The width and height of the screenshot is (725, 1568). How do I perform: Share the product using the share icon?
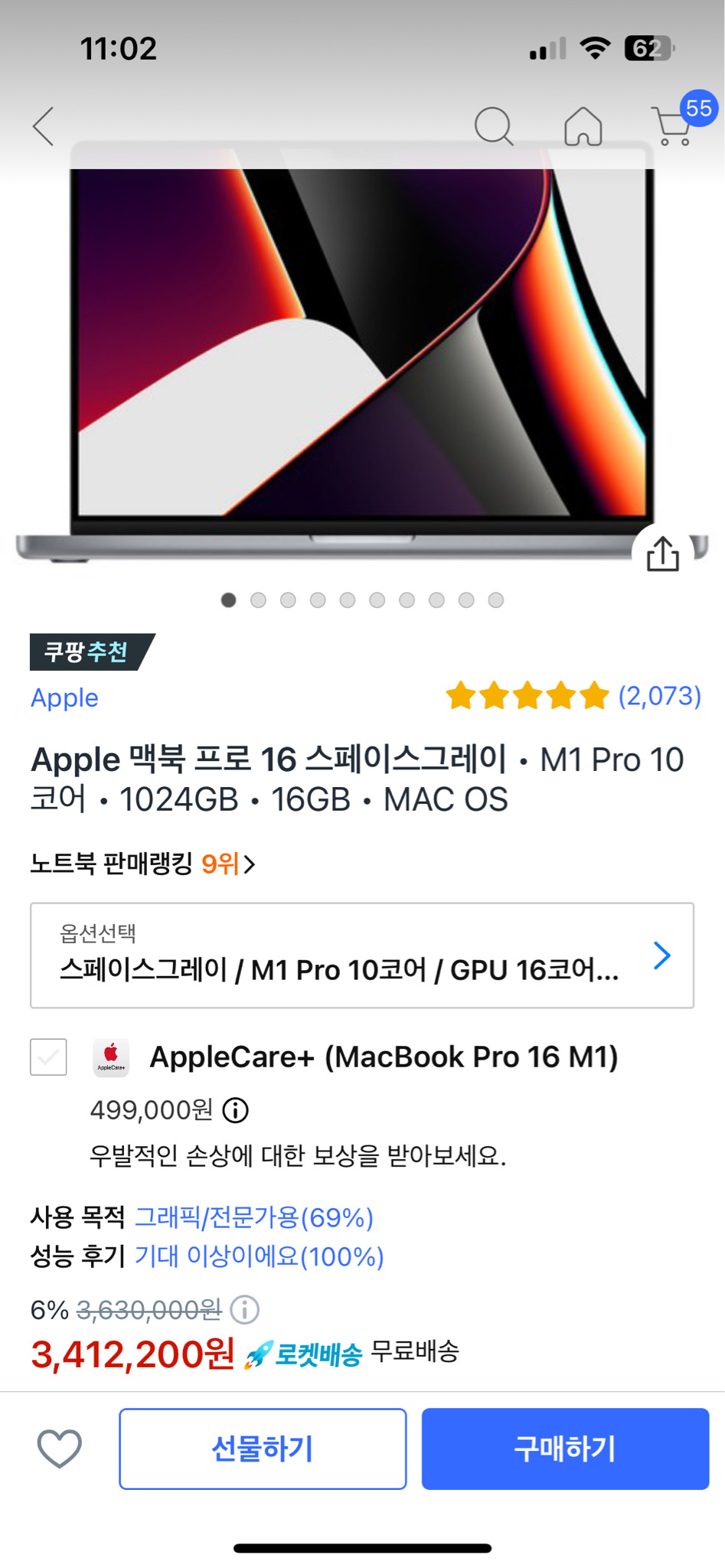(x=661, y=554)
